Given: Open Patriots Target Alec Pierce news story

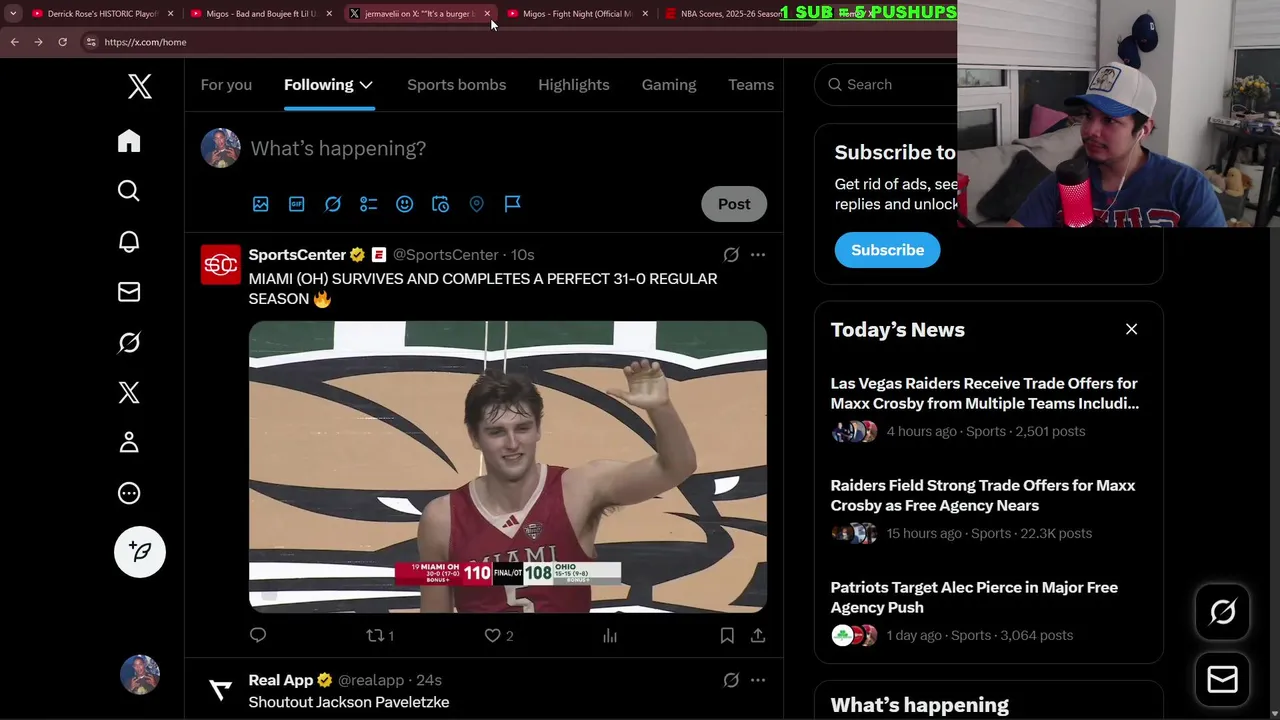Looking at the screenshot, I should (973, 597).
